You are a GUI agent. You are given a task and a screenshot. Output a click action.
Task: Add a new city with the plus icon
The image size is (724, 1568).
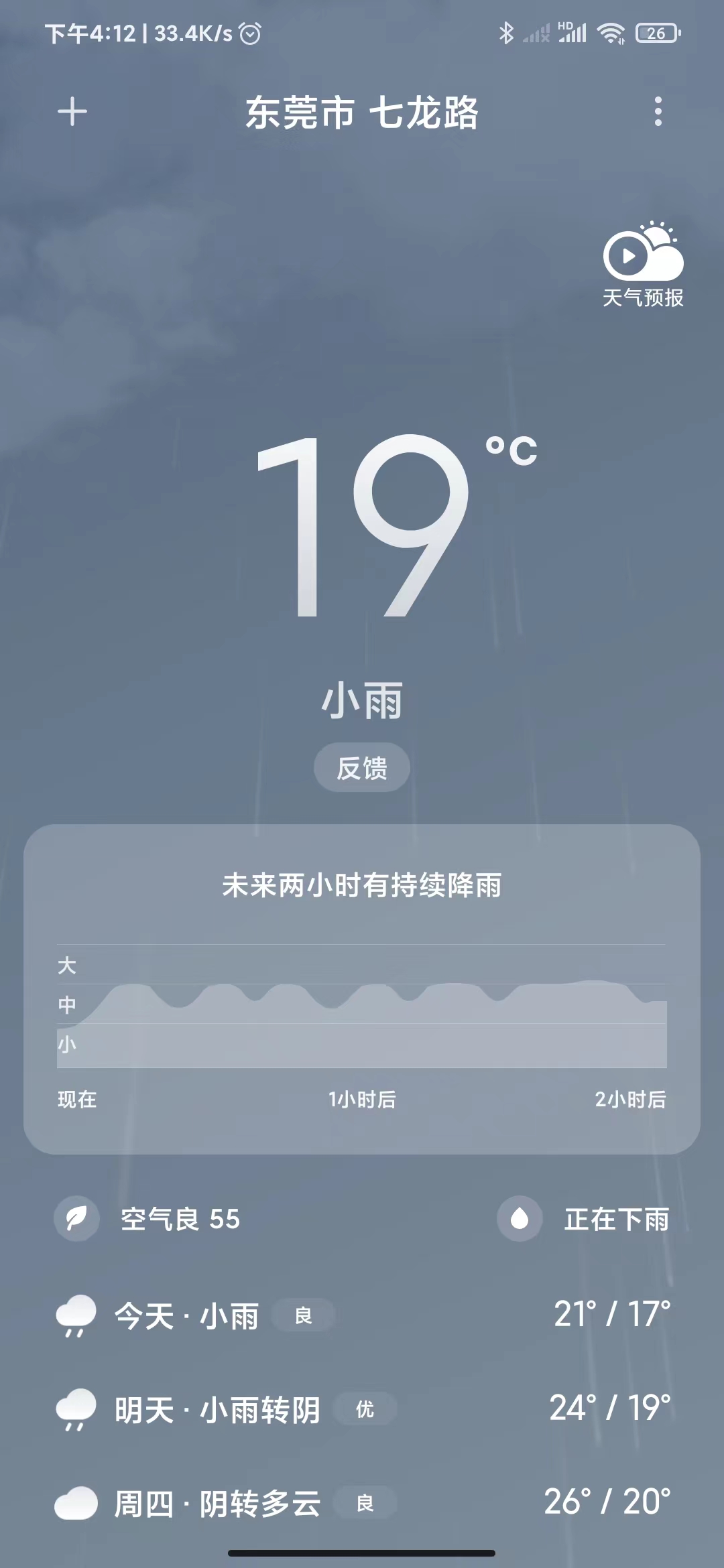point(72,111)
